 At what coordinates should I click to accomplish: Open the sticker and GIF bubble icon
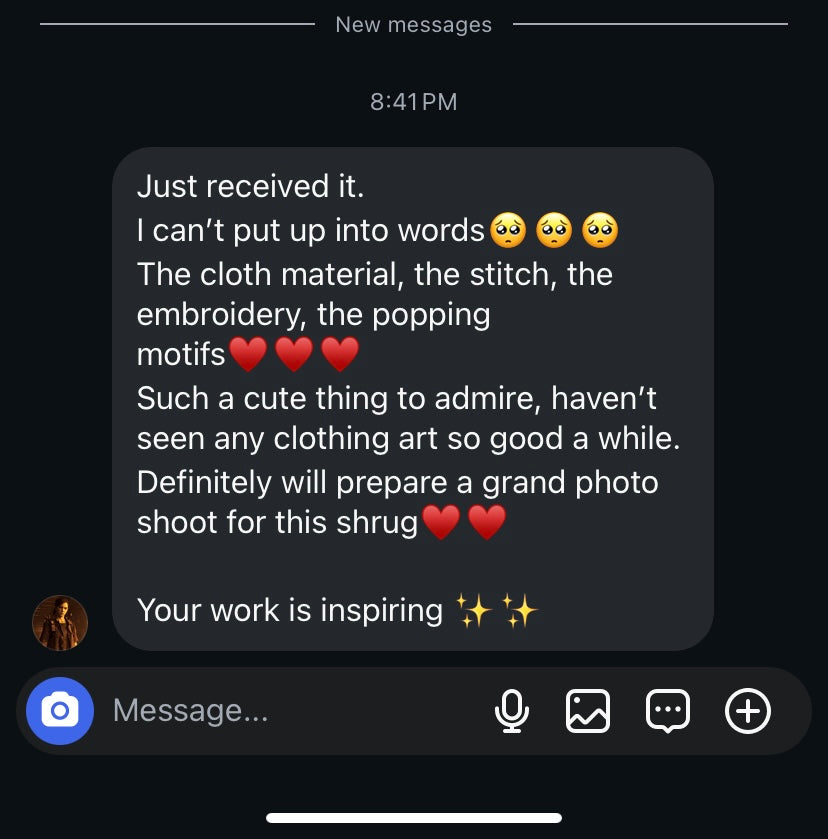coord(668,711)
